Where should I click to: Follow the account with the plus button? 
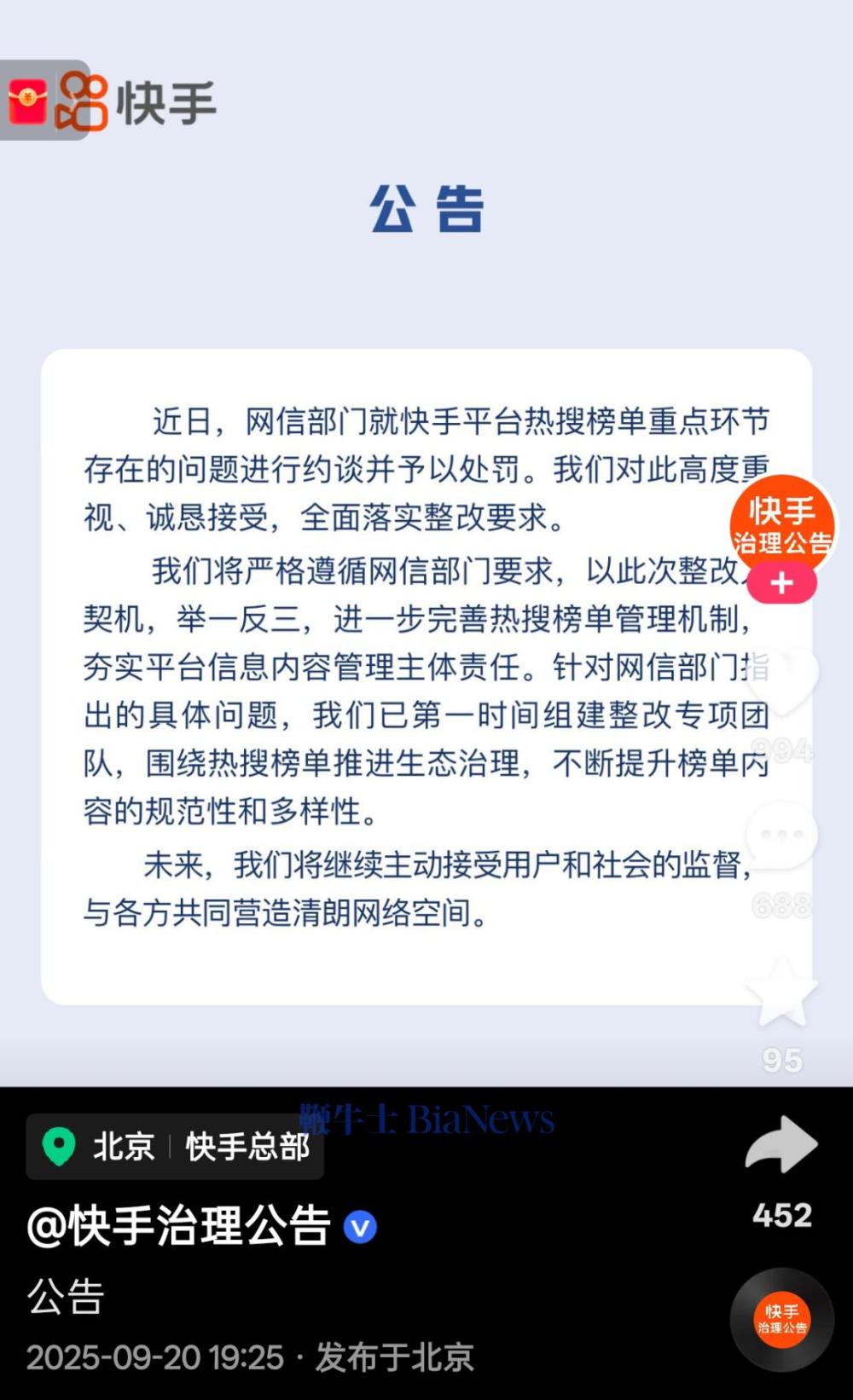pyautogui.click(x=781, y=584)
